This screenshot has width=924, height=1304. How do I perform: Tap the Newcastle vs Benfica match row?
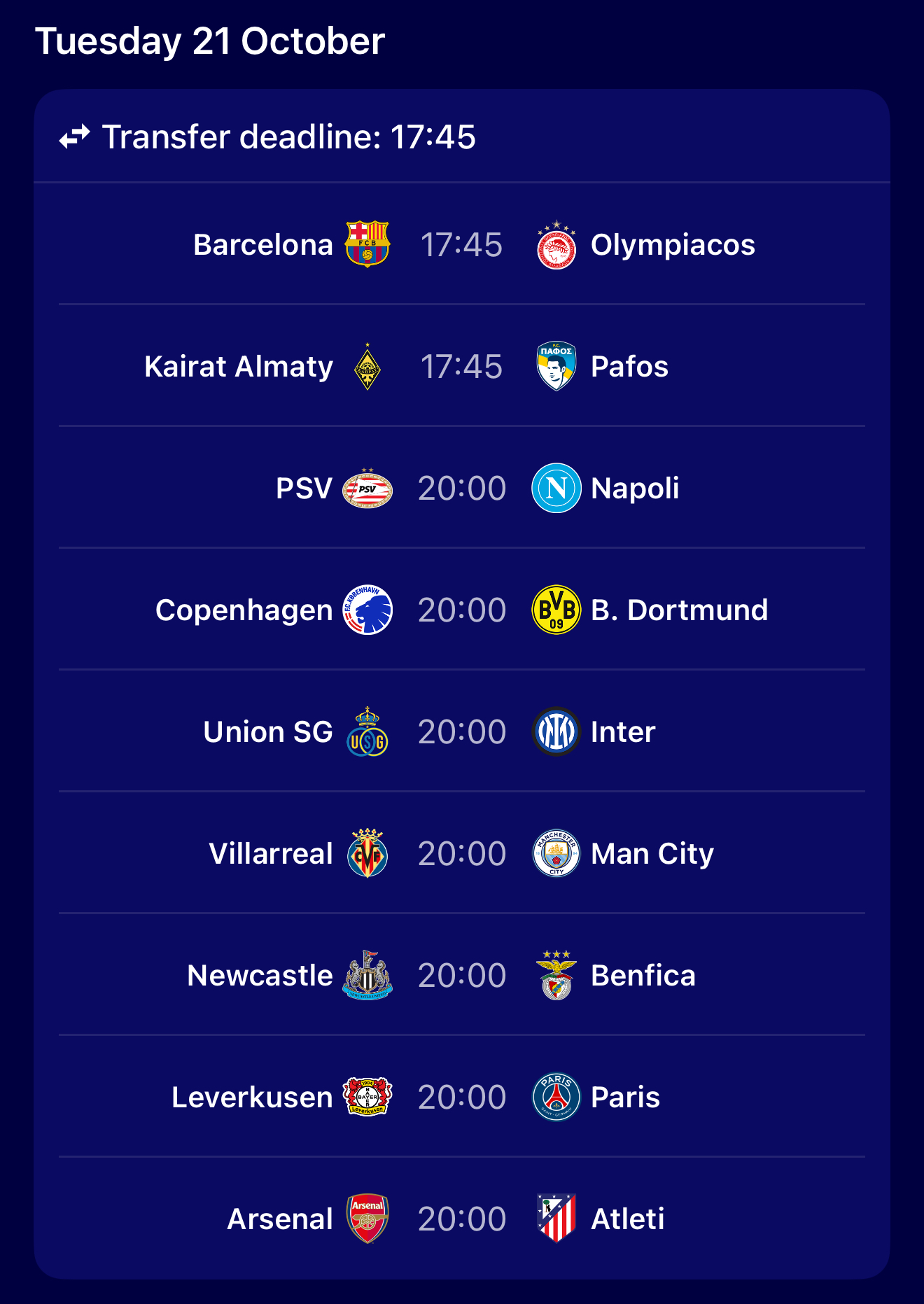461,976
